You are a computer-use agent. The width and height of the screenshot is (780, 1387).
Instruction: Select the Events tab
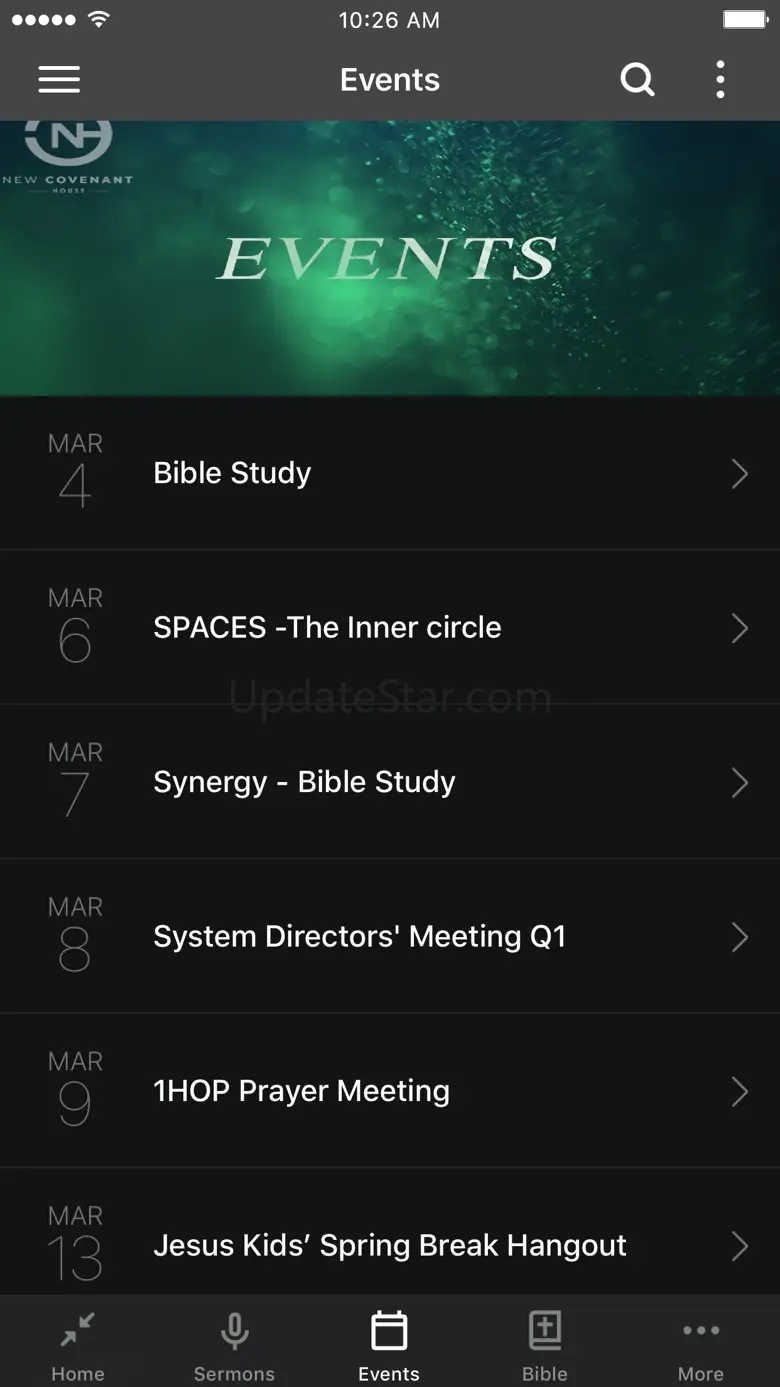pos(389,1343)
